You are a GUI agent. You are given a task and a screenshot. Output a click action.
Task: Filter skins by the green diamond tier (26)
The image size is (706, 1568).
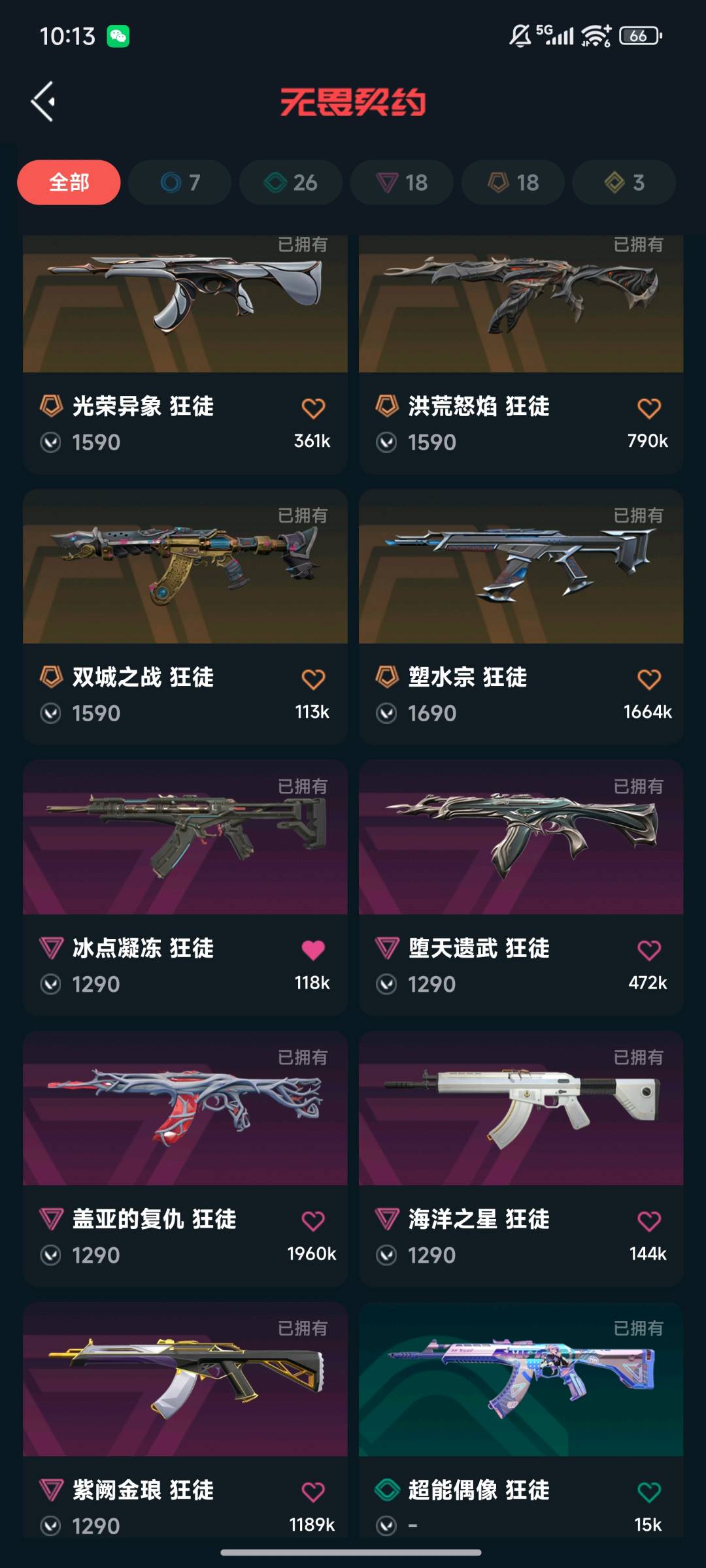point(291,182)
